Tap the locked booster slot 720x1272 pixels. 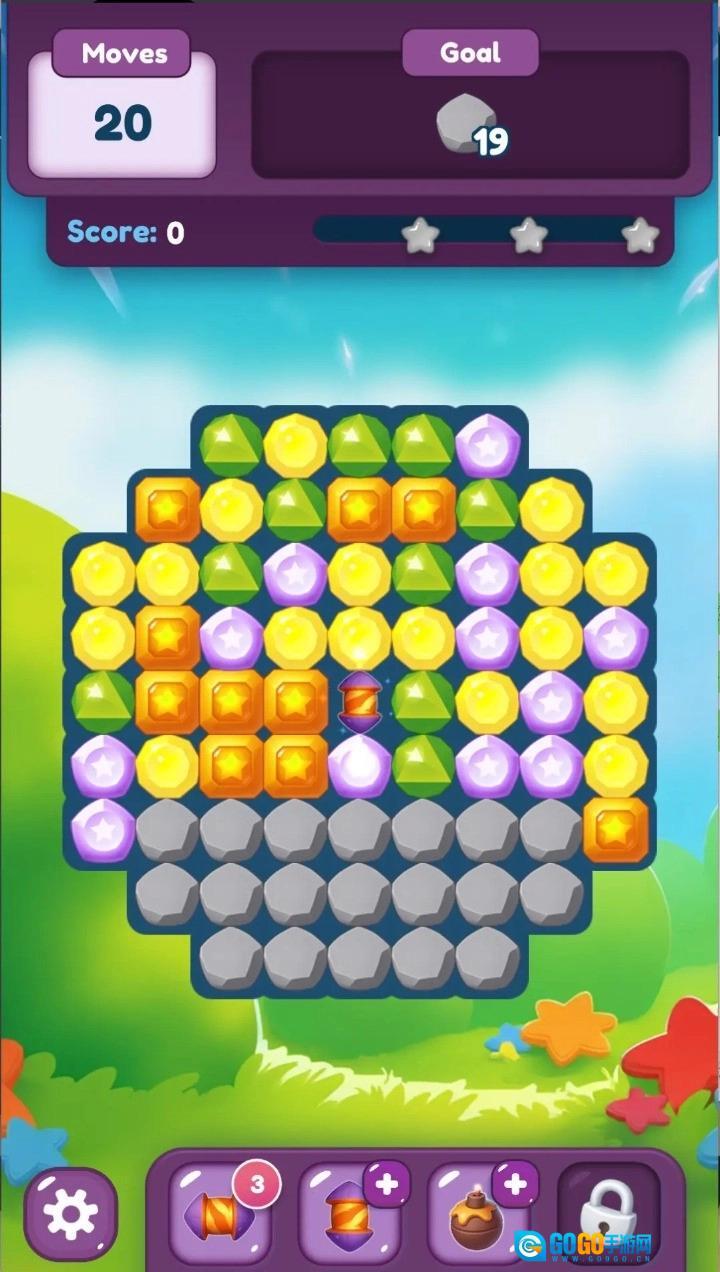(609, 1214)
